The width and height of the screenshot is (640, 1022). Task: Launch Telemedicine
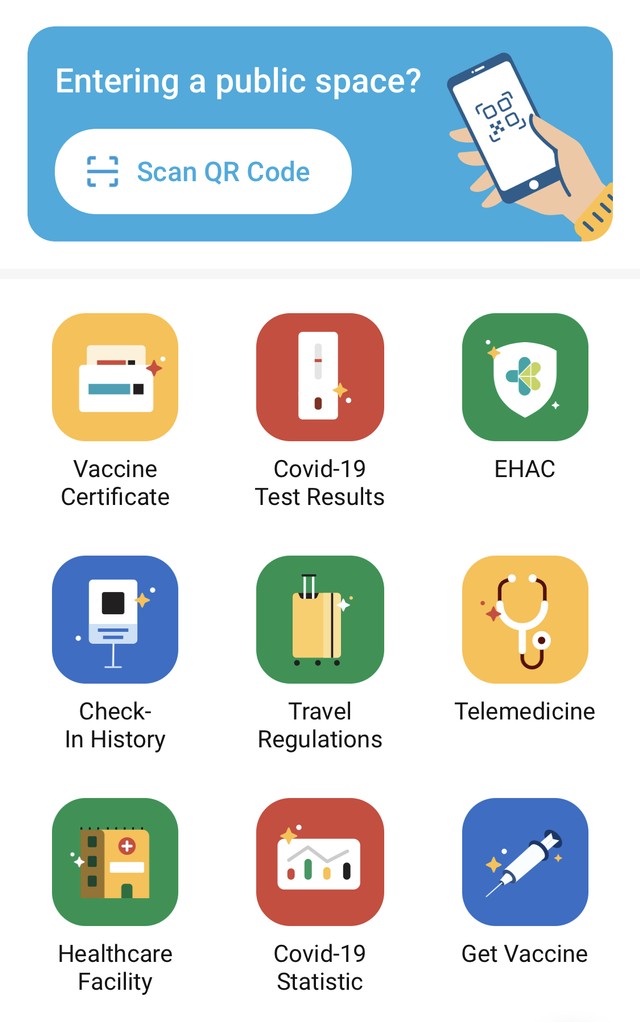click(x=524, y=619)
